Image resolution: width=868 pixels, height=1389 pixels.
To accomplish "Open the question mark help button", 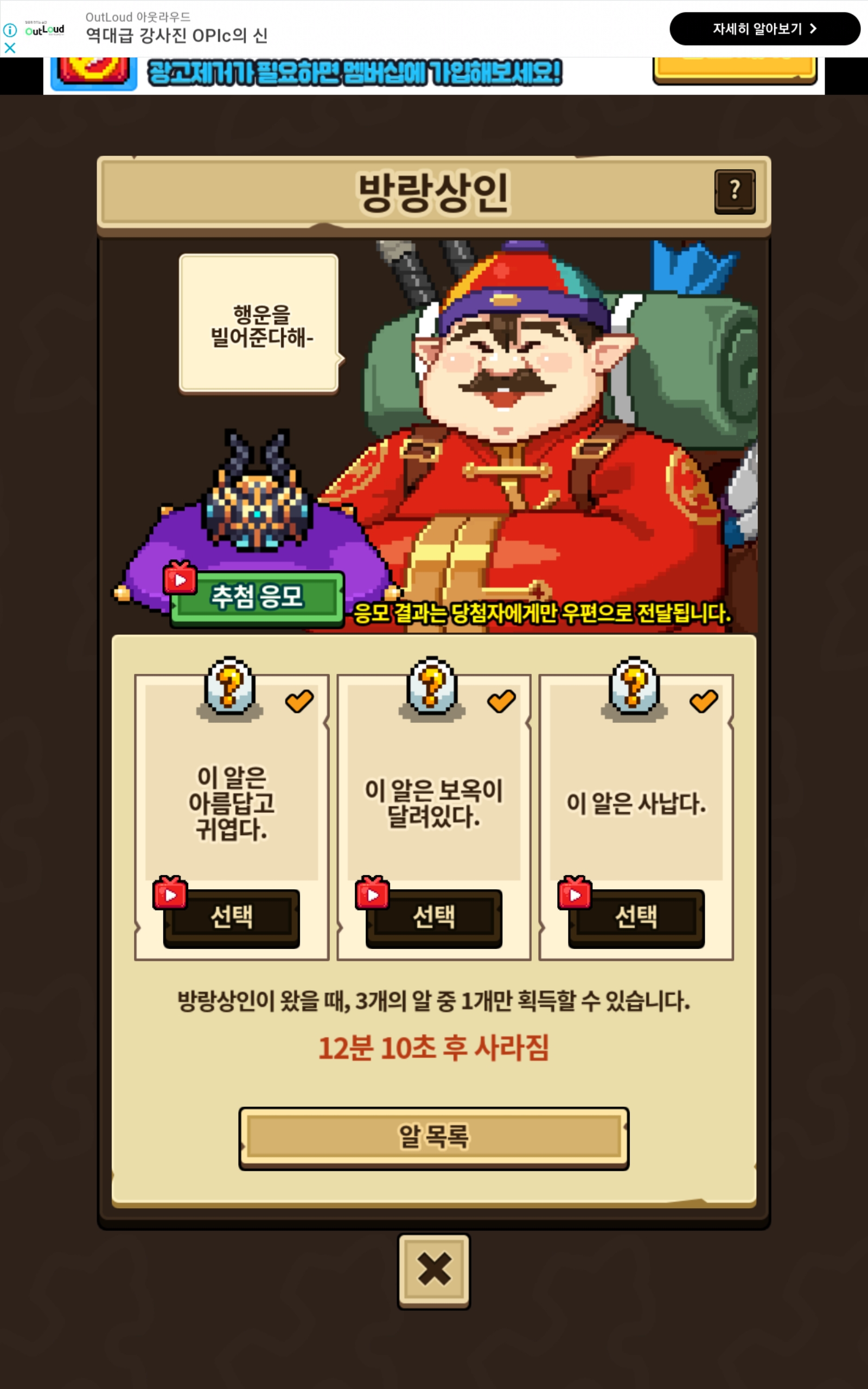I will point(734,192).
